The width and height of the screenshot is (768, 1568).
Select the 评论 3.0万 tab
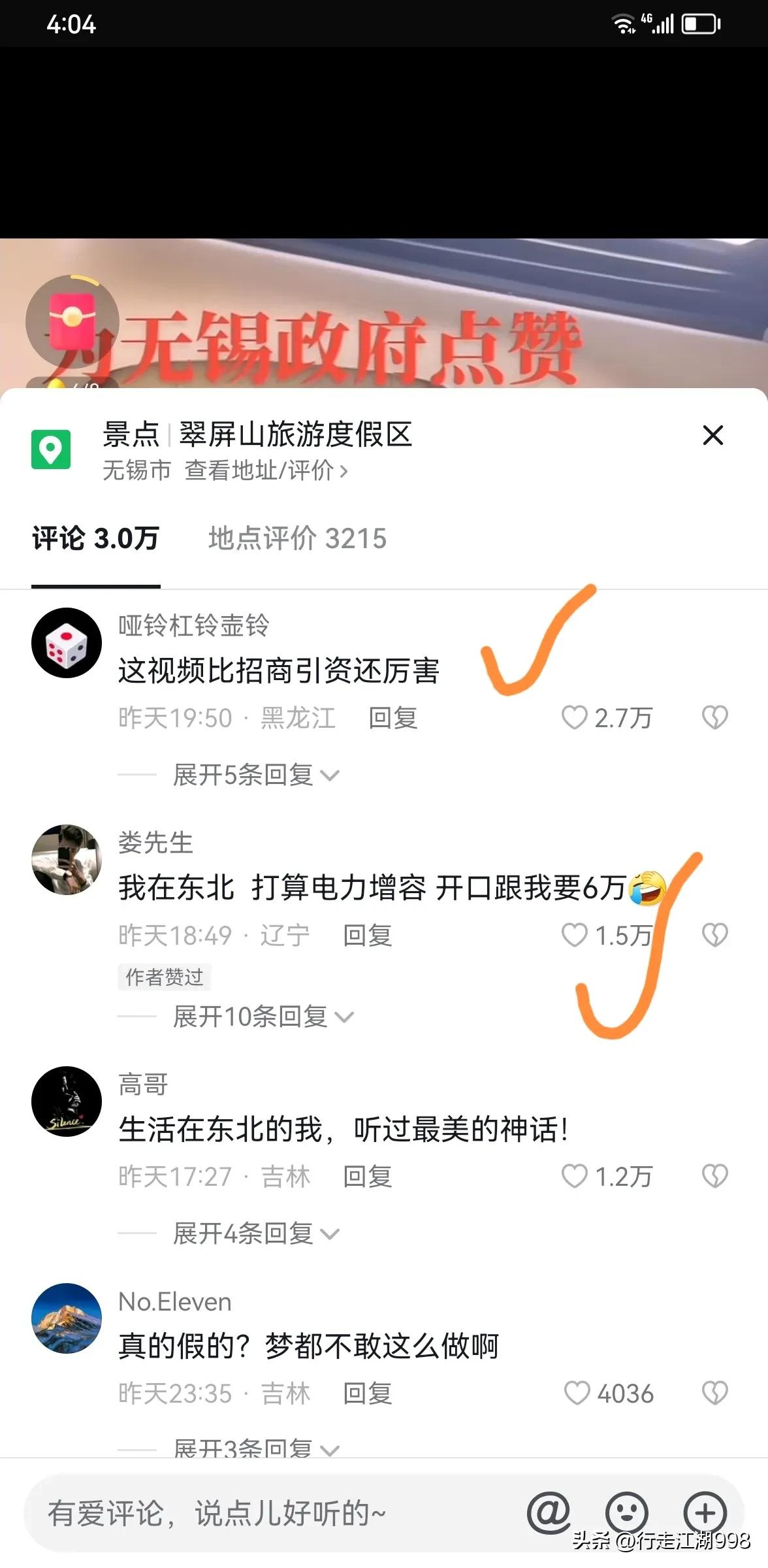(95, 538)
